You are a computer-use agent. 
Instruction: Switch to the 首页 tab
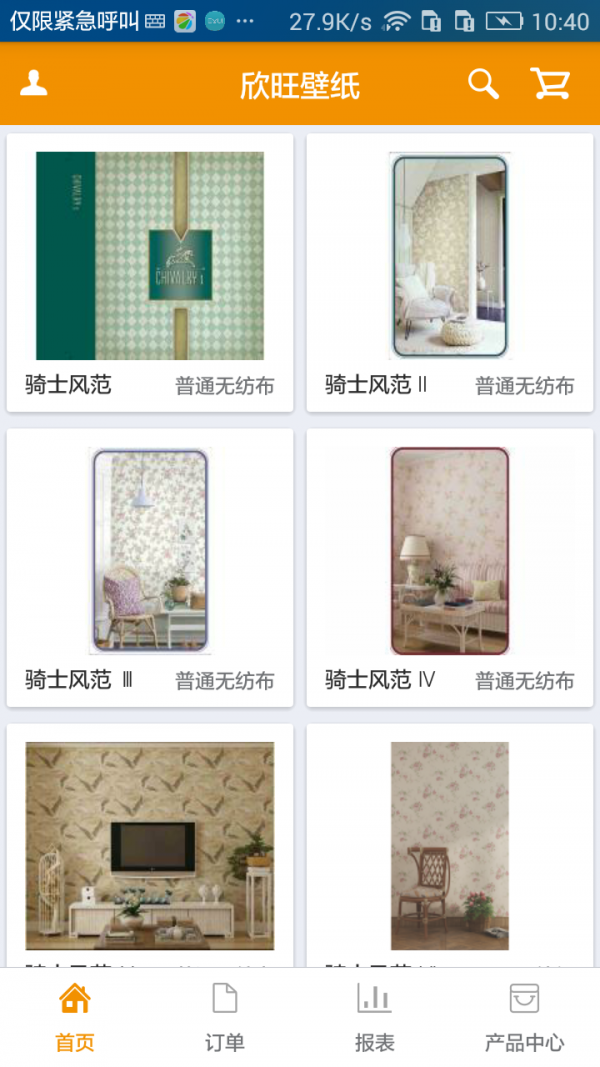click(75, 1017)
